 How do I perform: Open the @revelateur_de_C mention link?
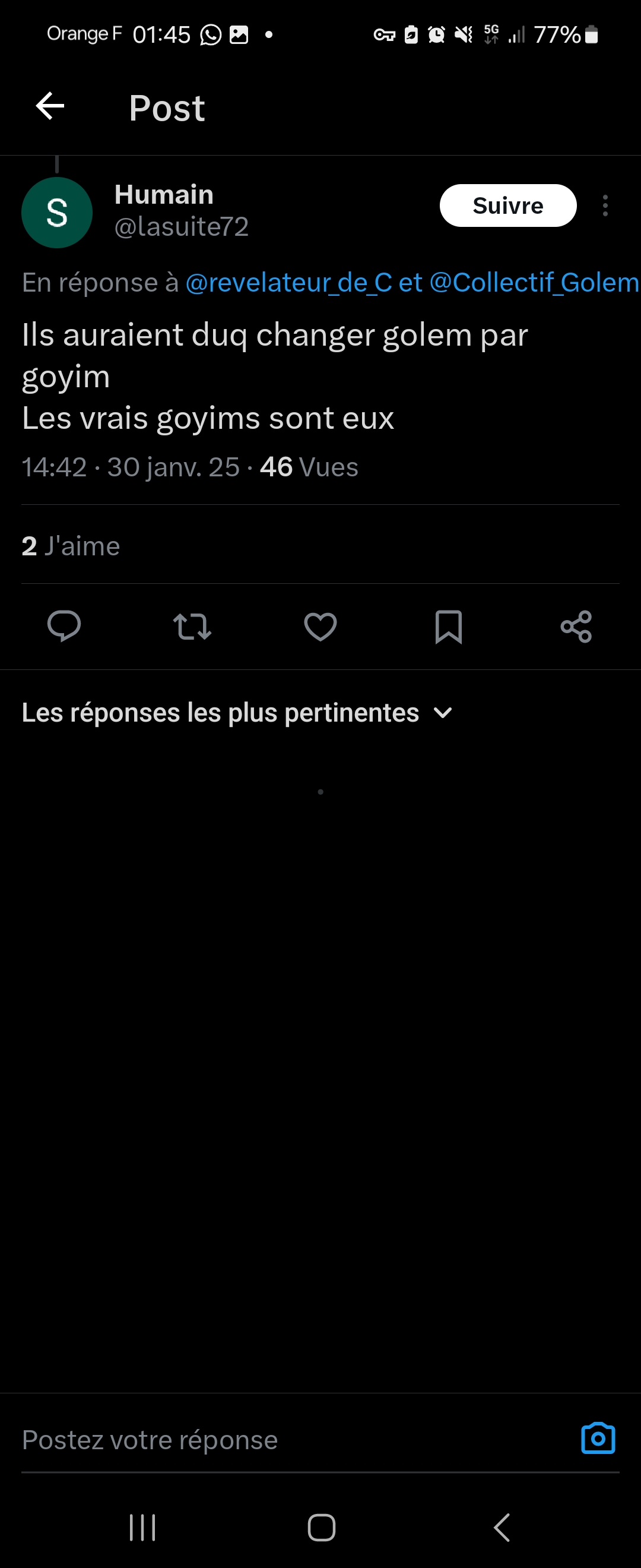[288, 283]
